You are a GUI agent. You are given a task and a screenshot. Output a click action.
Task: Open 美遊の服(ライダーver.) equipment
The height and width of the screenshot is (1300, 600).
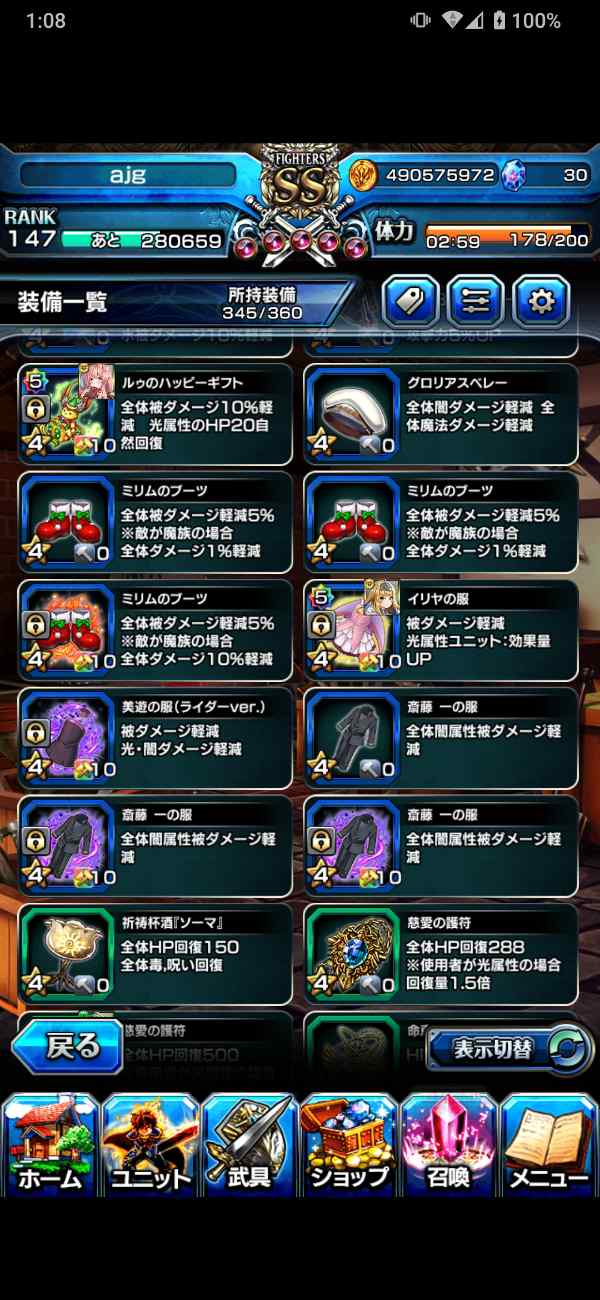[155, 737]
